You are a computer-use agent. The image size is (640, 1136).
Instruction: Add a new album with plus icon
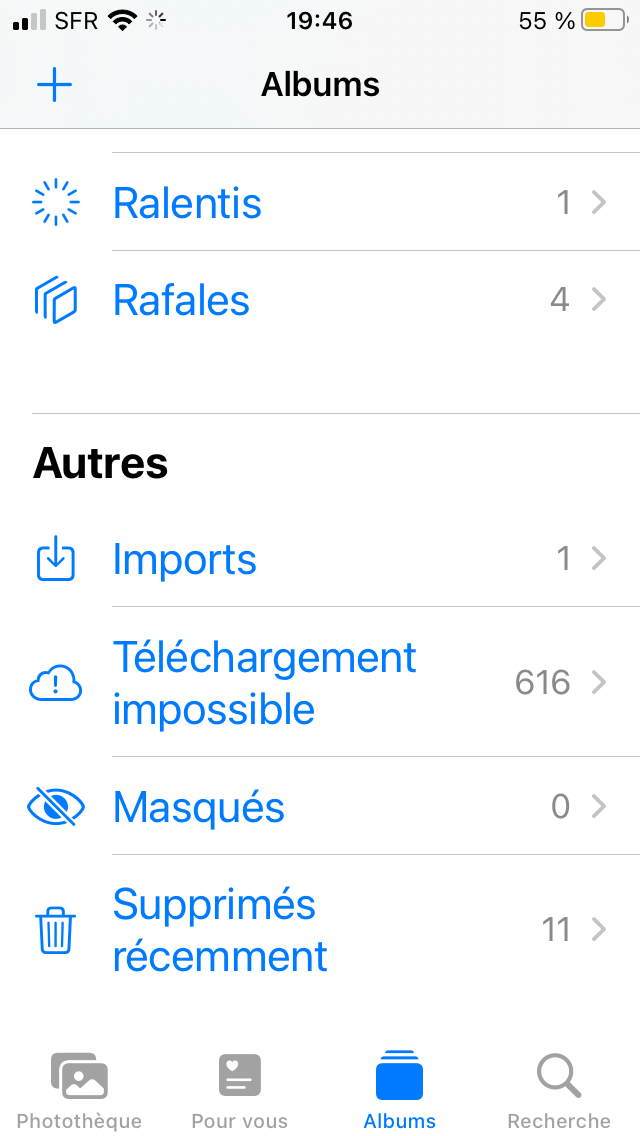coord(55,85)
